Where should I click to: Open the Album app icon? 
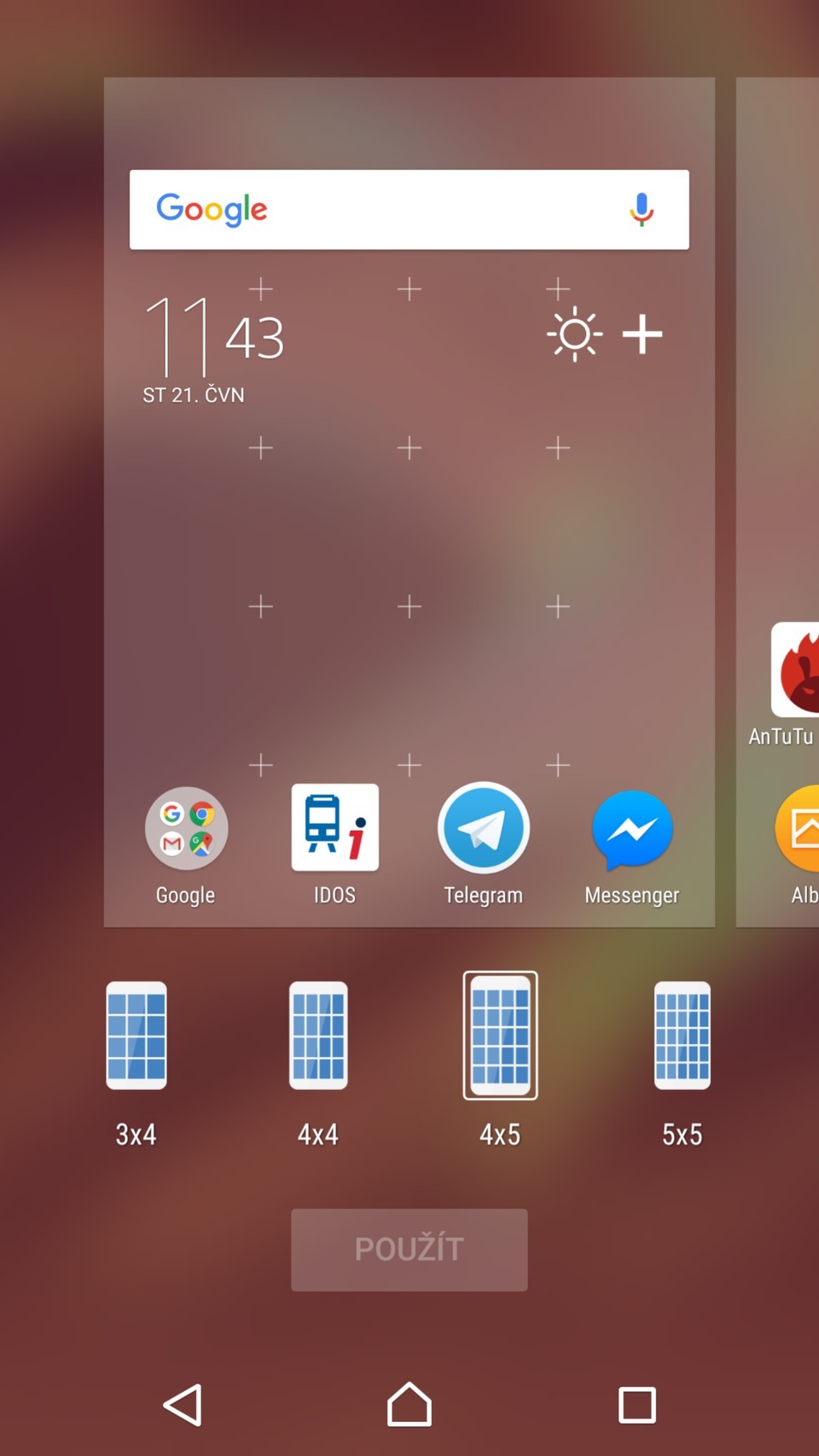802,829
